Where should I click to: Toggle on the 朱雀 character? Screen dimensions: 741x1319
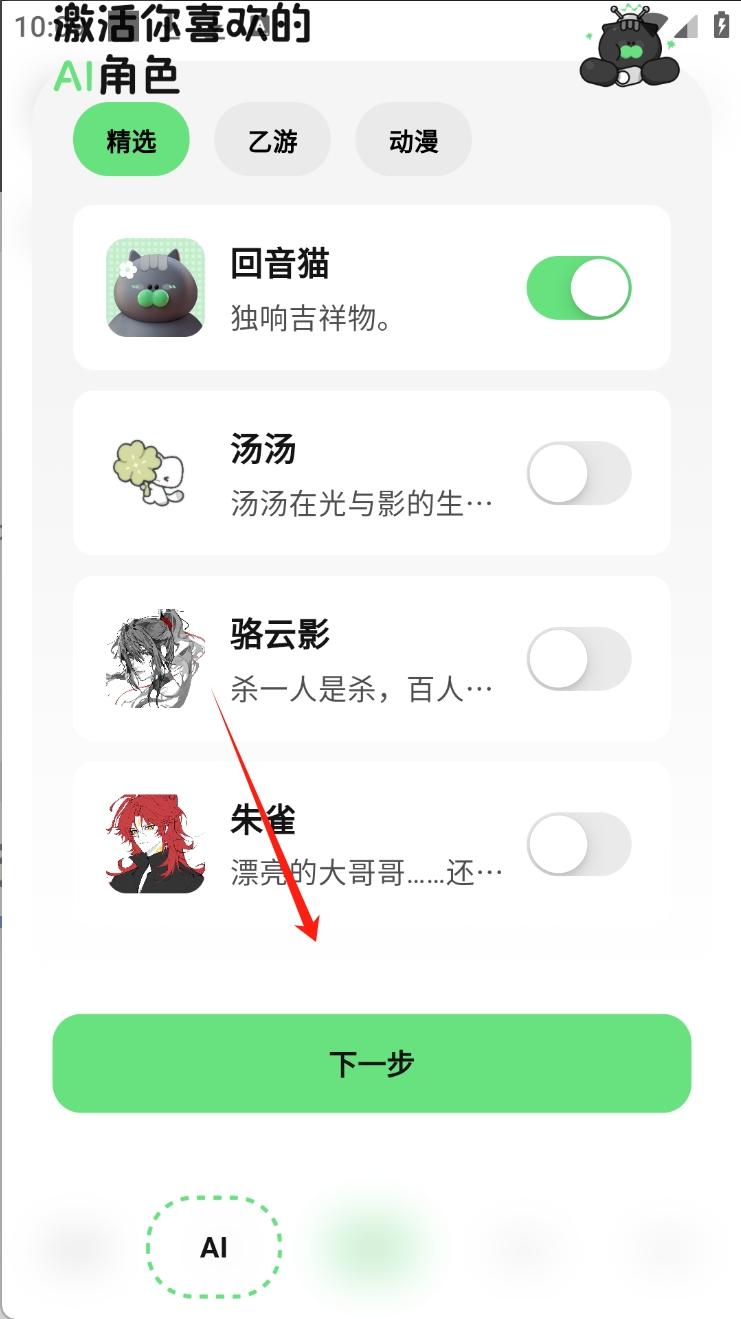(x=579, y=844)
